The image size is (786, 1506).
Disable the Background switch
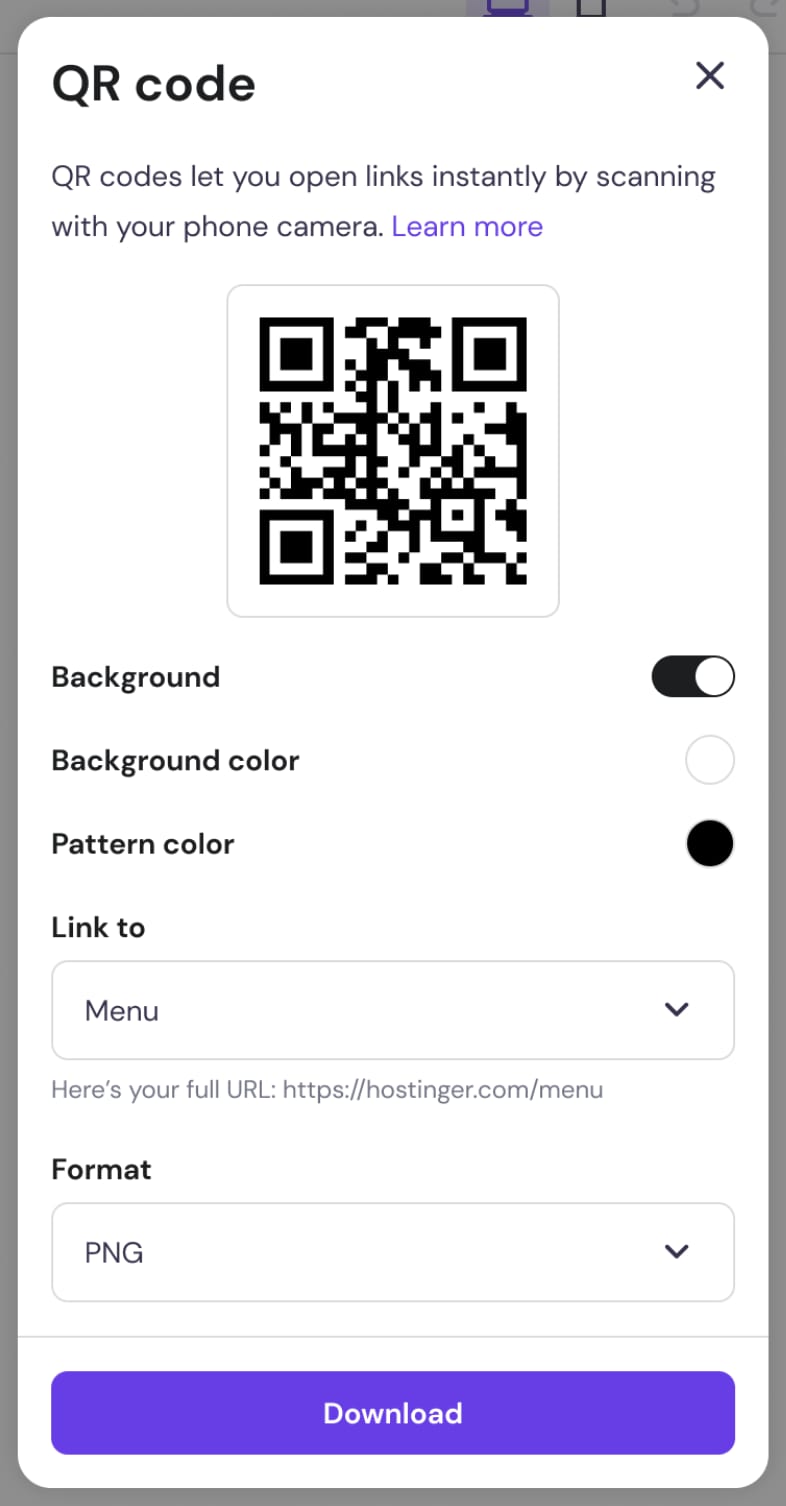(693, 676)
